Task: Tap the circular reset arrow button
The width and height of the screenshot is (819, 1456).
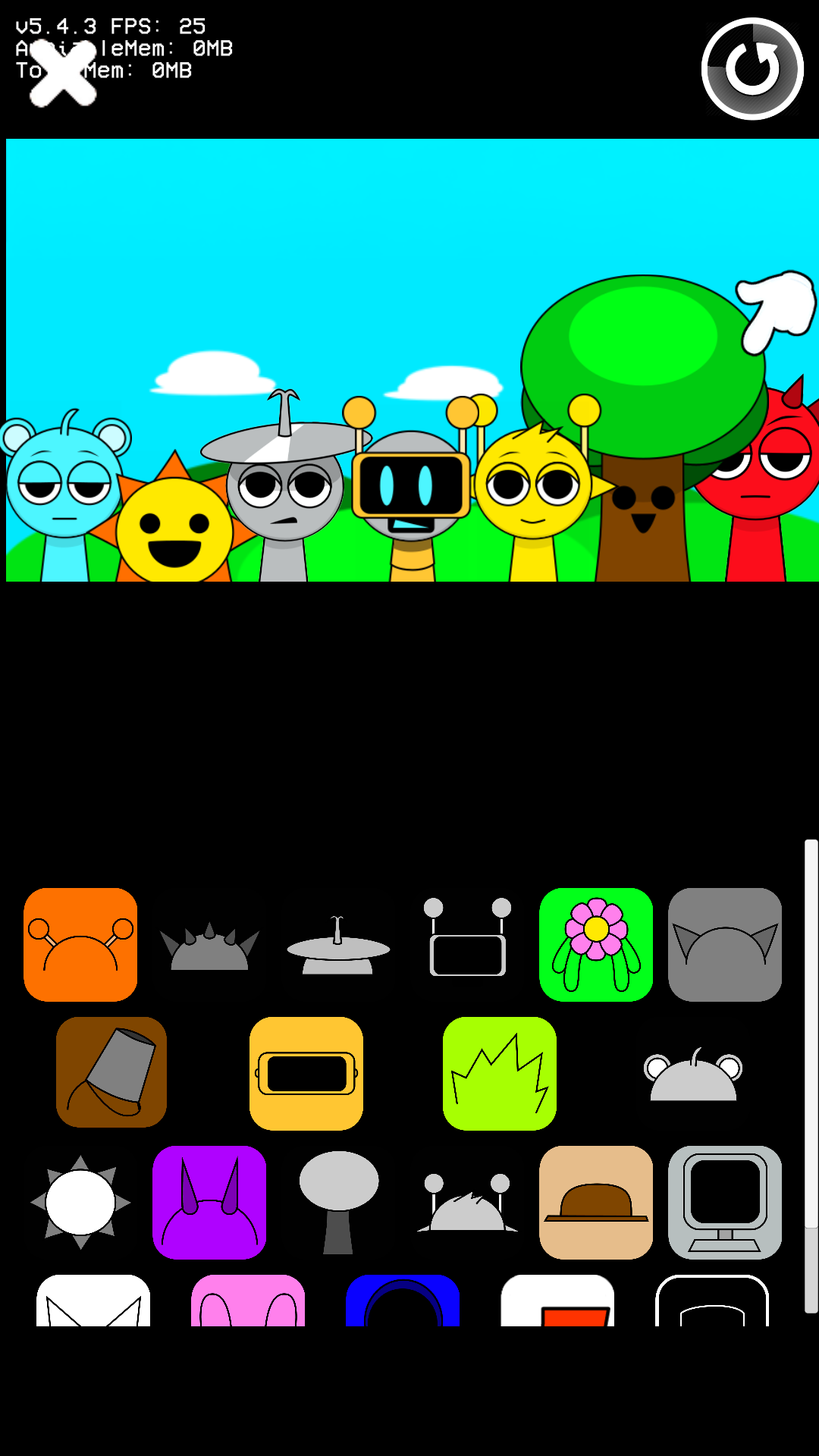Action: pos(752,69)
